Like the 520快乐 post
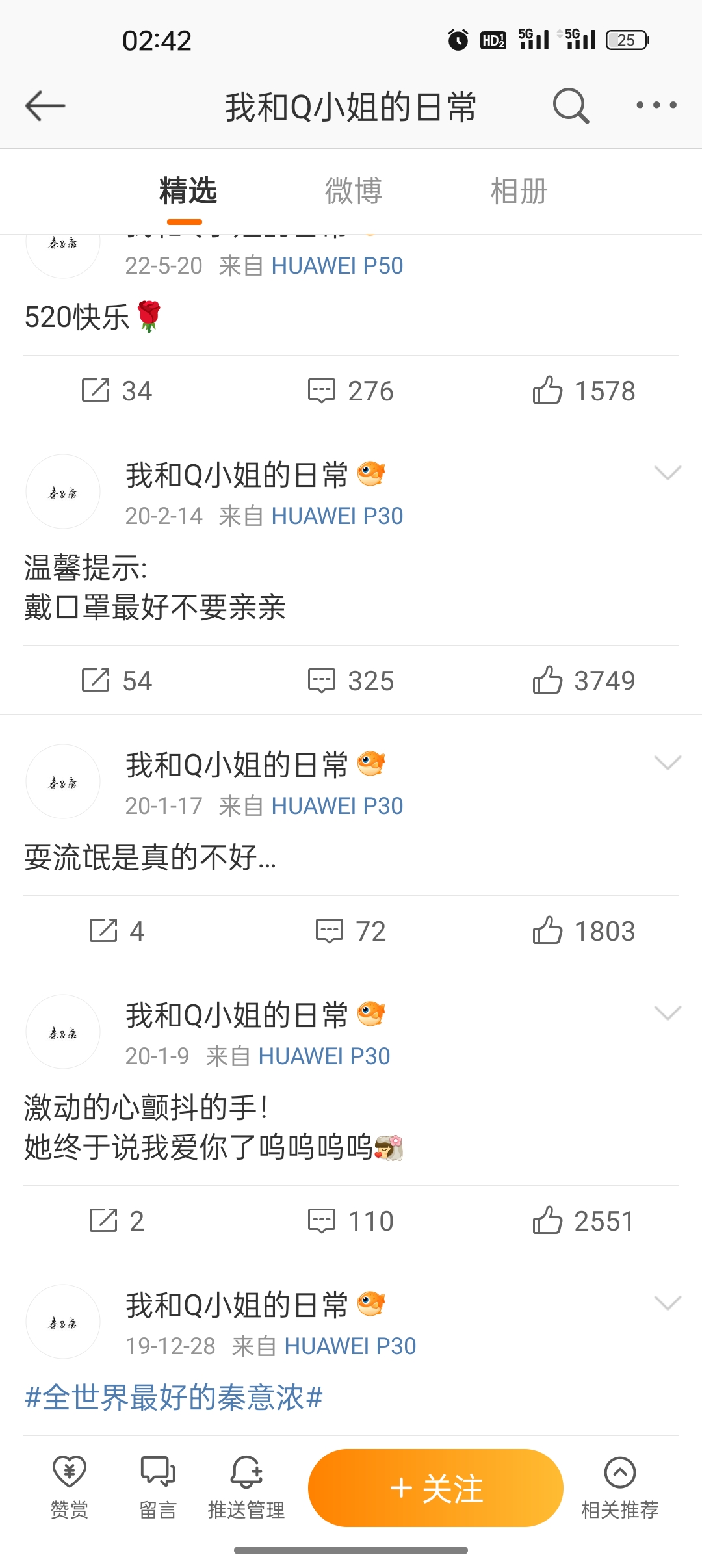702x1568 pixels. (583, 391)
